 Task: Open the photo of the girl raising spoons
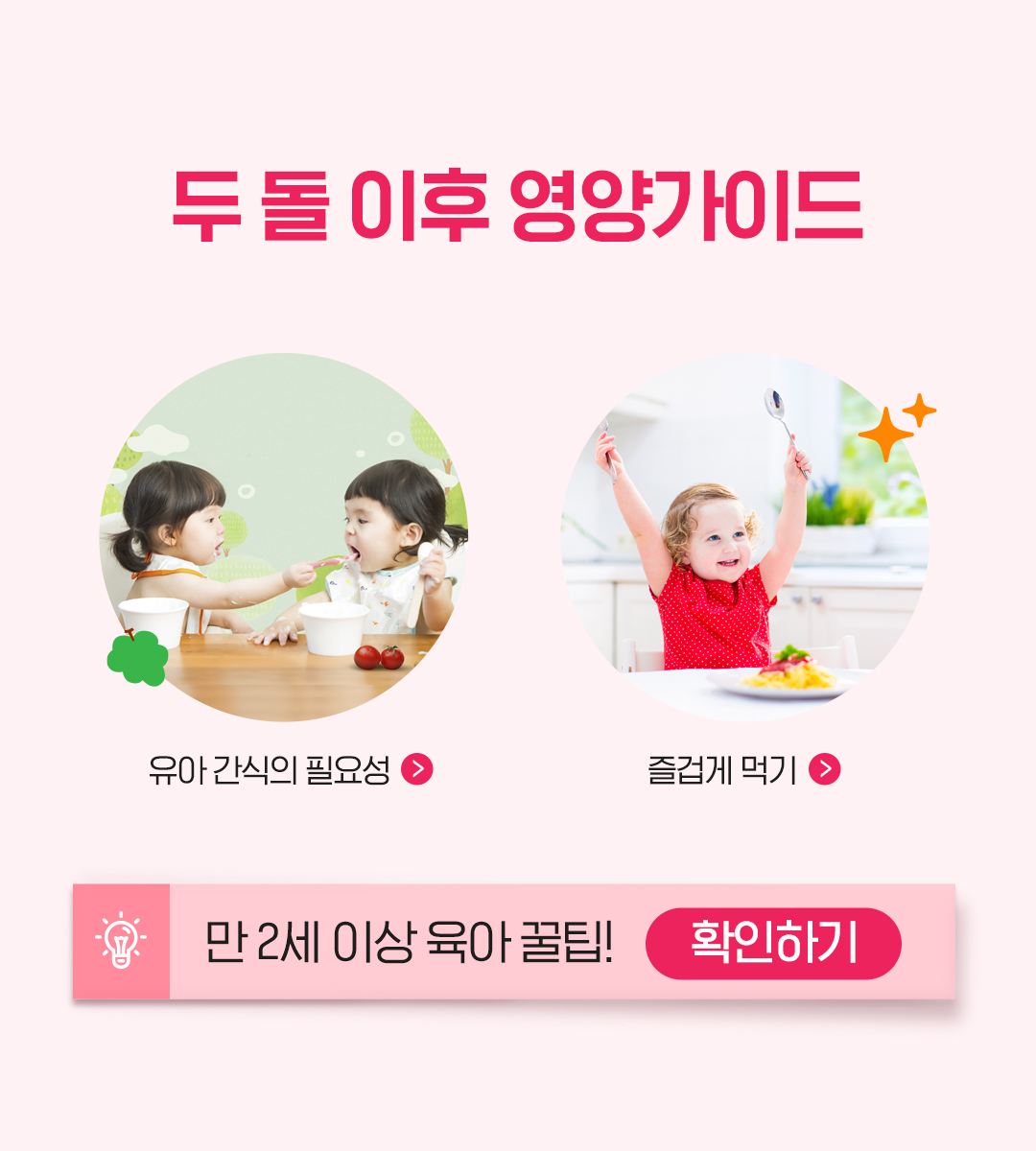(x=745, y=537)
